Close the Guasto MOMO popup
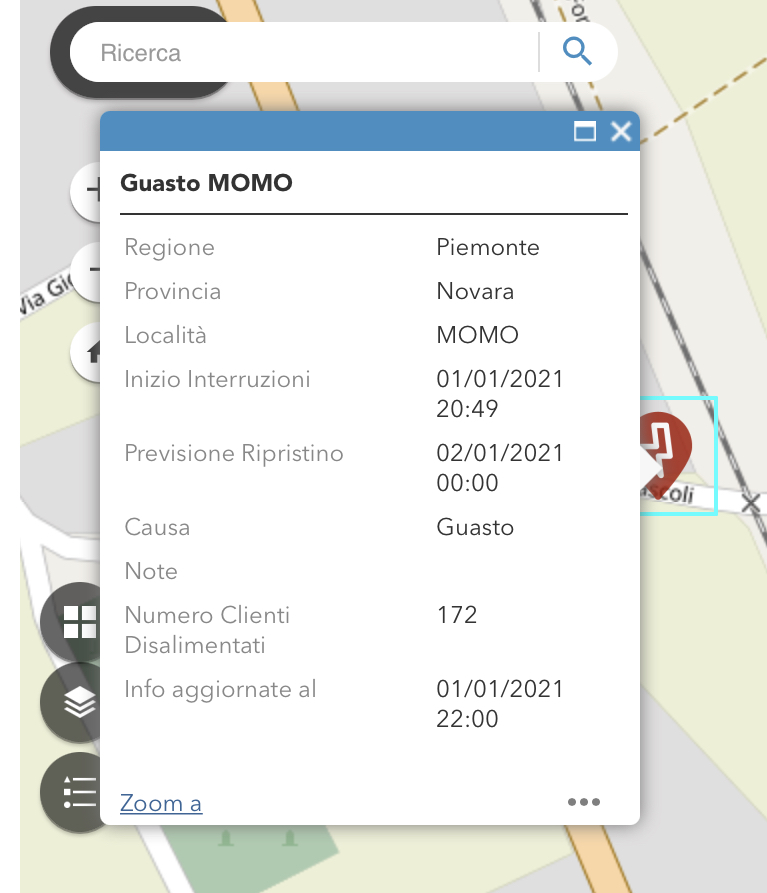The width and height of the screenshot is (767, 893). click(621, 131)
